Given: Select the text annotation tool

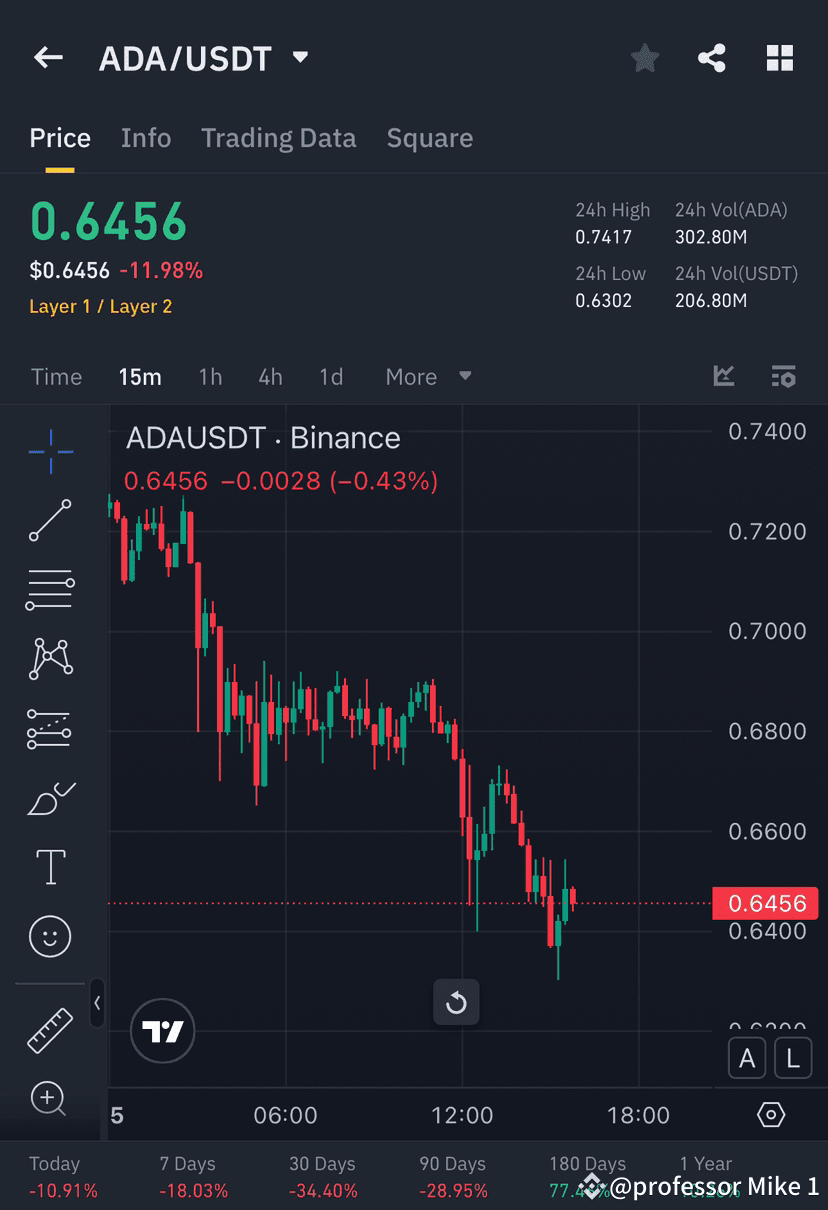Looking at the screenshot, I should [49, 866].
